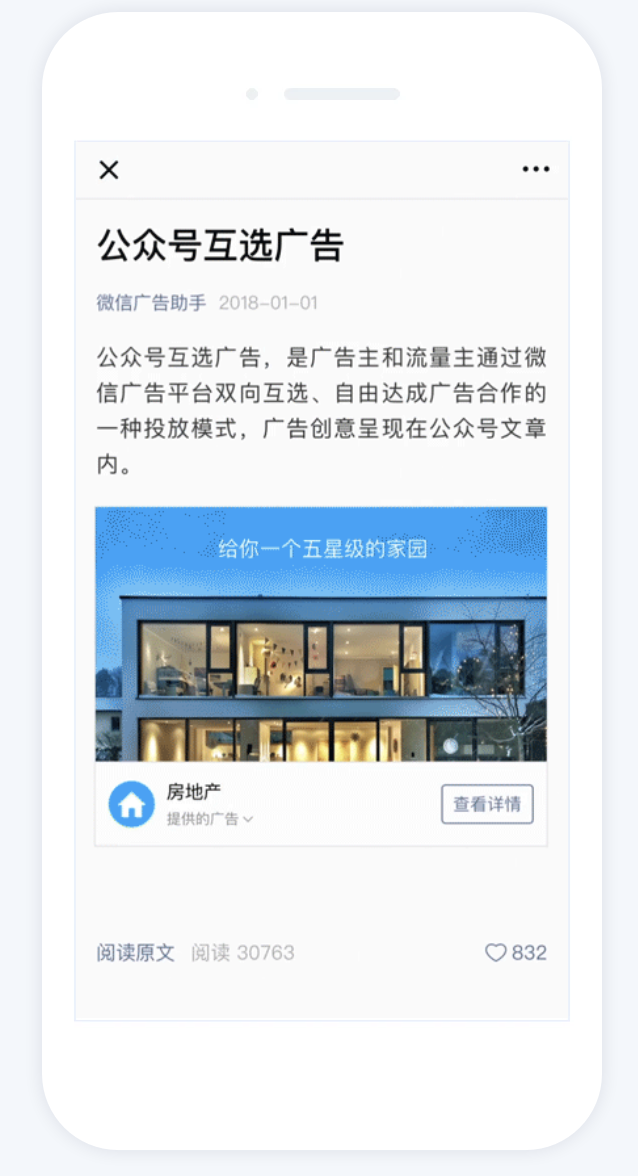Expand the 提供的广告 dropdown arrow
This screenshot has height=1176, width=638.
[248, 820]
